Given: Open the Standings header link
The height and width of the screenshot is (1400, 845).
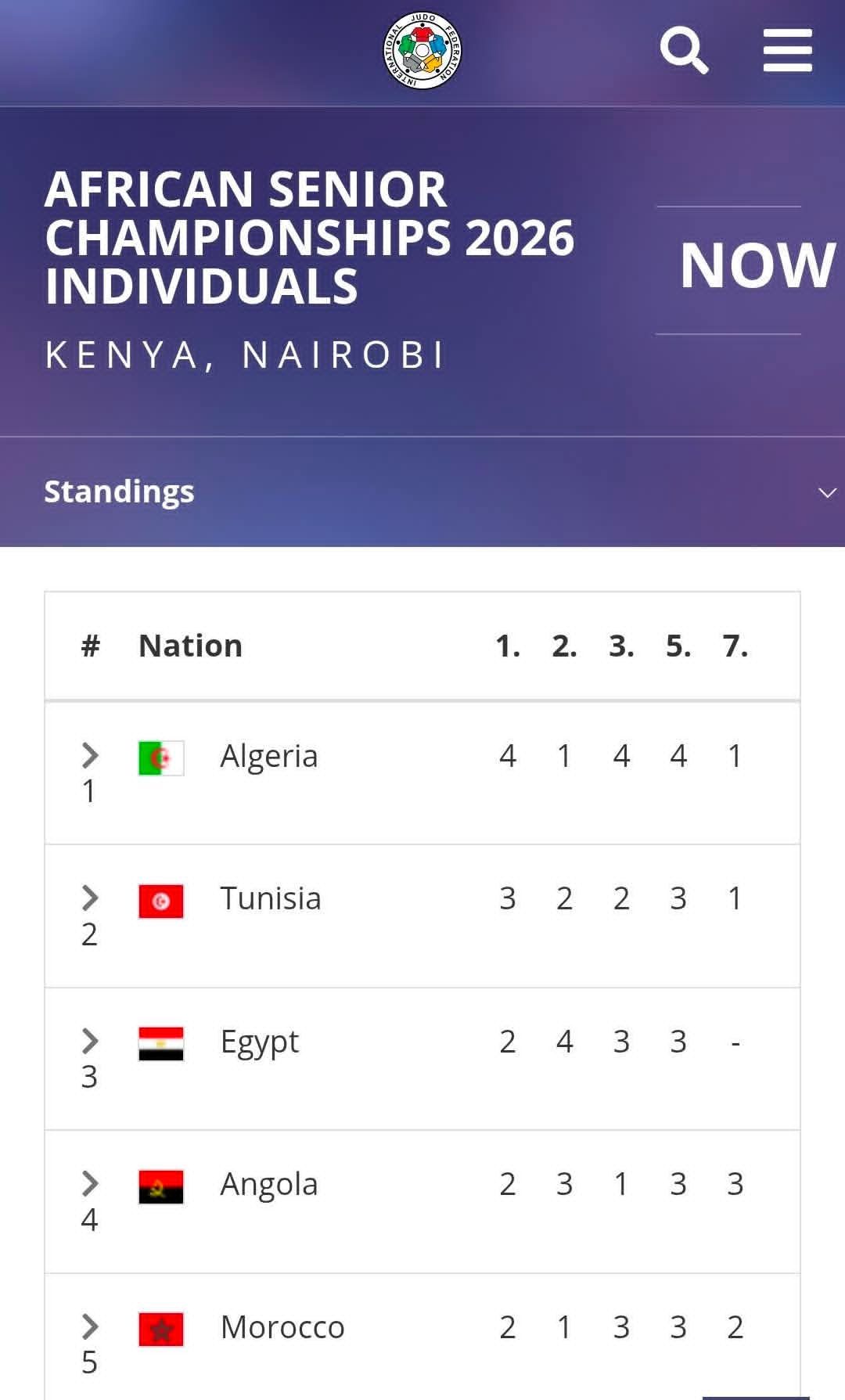Looking at the screenshot, I should click(x=120, y=492).
